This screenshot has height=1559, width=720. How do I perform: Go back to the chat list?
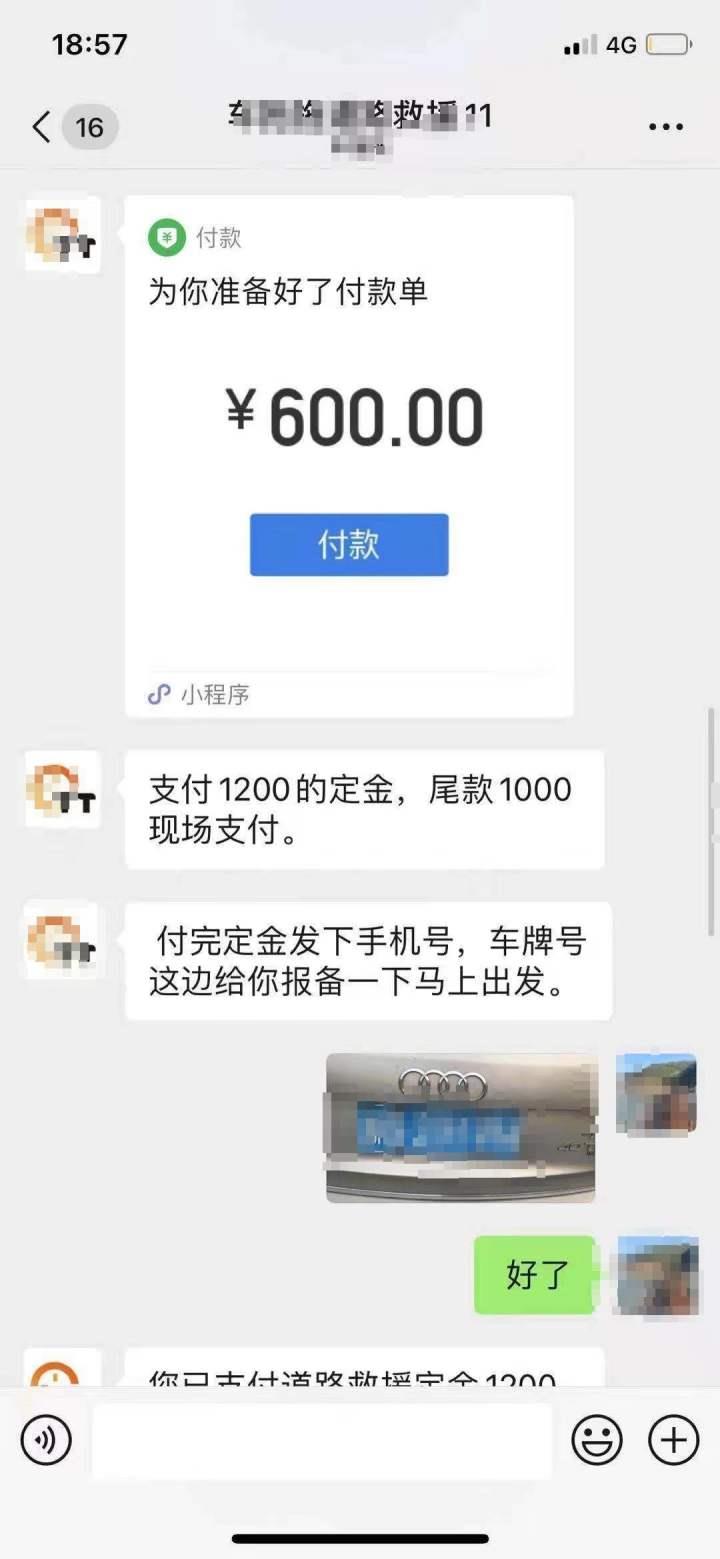coord(40,127)
